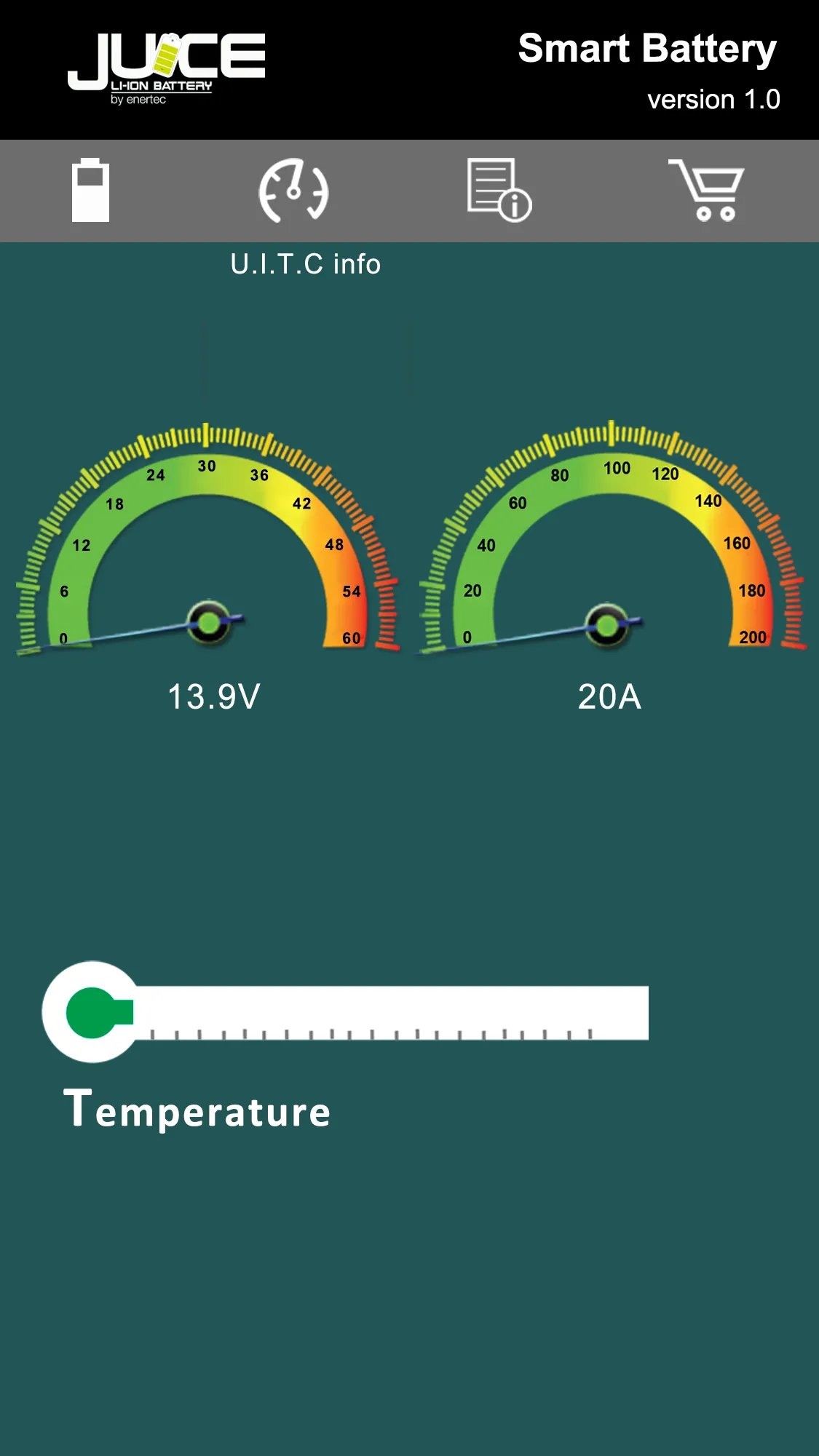Open the battery information document tab
The height and width of the screenshot is (1456, 819).
coord(499,191)
